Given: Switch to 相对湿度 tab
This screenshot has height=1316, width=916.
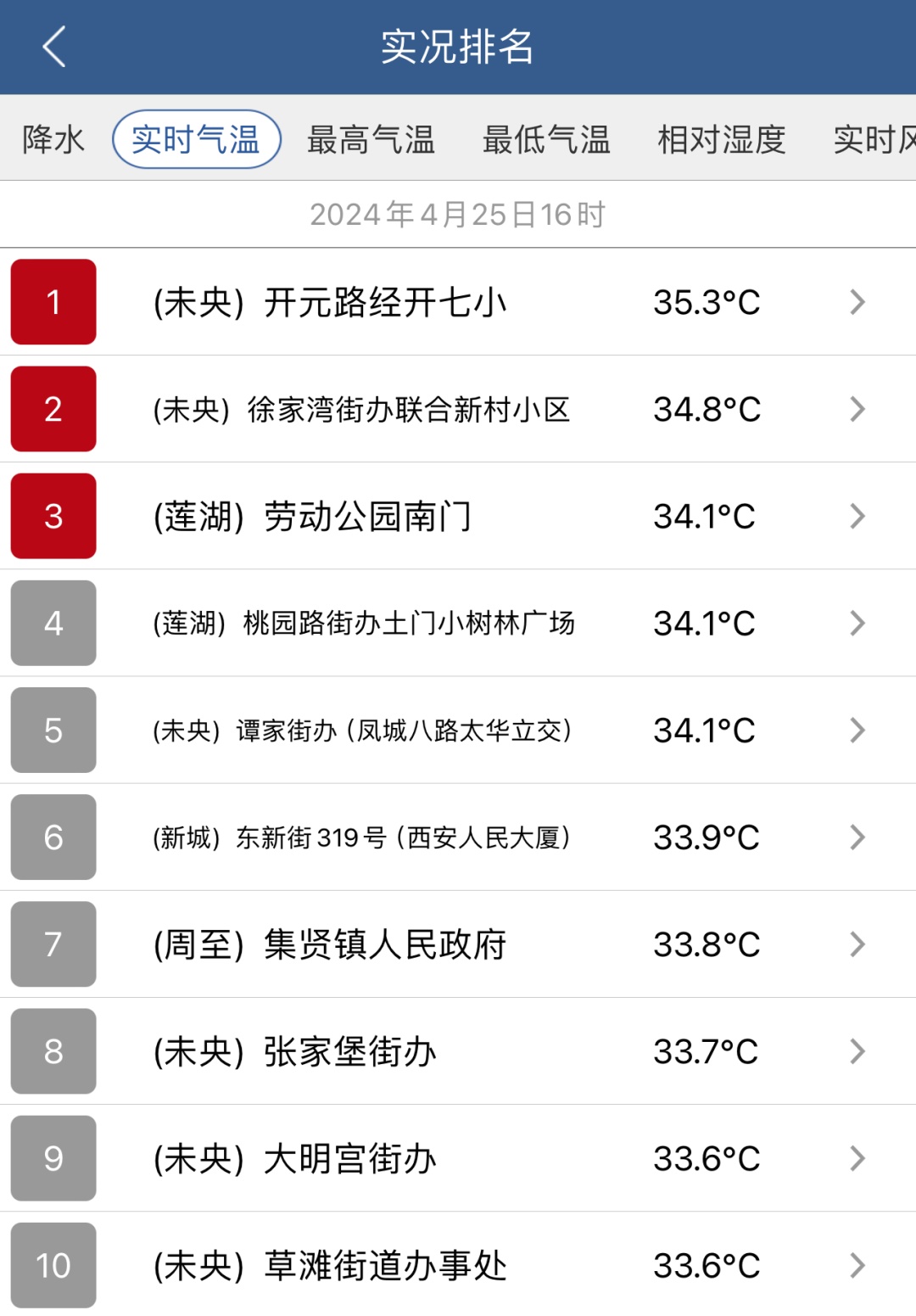Looking at the screenshot, I should tap(721, 139).
